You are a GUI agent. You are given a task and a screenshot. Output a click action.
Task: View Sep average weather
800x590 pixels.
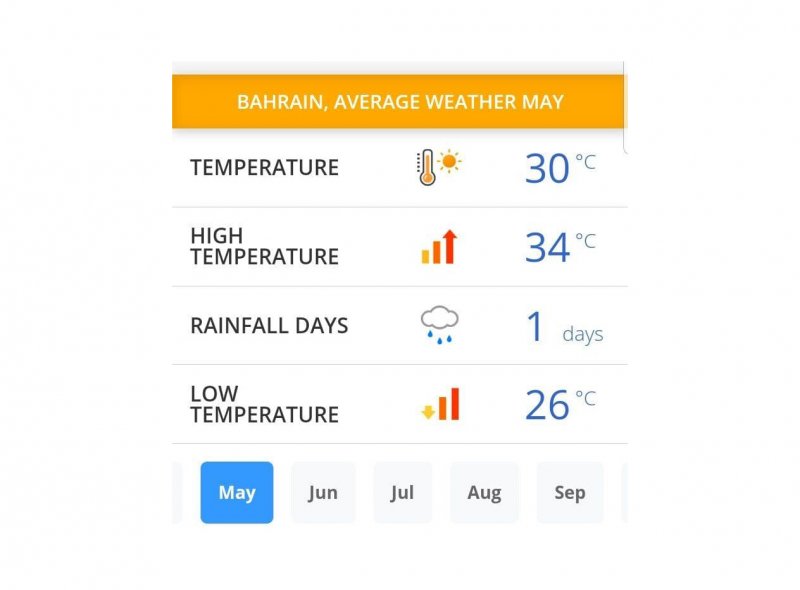tap(570, 492)
